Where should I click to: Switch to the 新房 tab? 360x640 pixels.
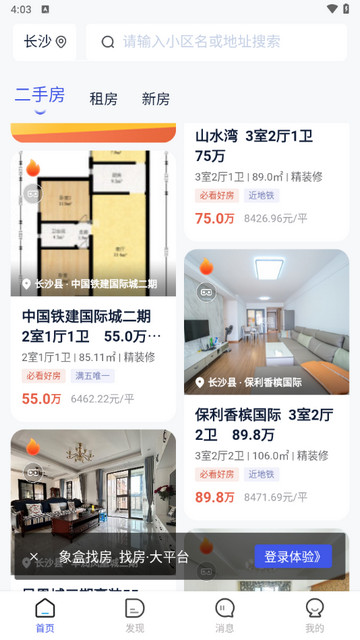pyautogui.click(x=156, y=99)
